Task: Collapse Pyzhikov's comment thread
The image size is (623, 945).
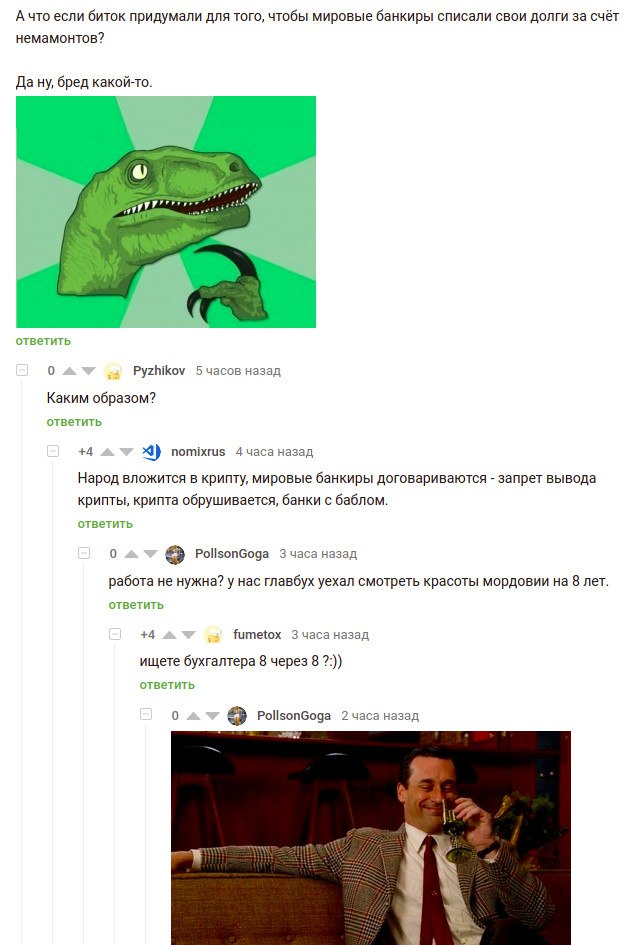Action: [x=22, y=370]
